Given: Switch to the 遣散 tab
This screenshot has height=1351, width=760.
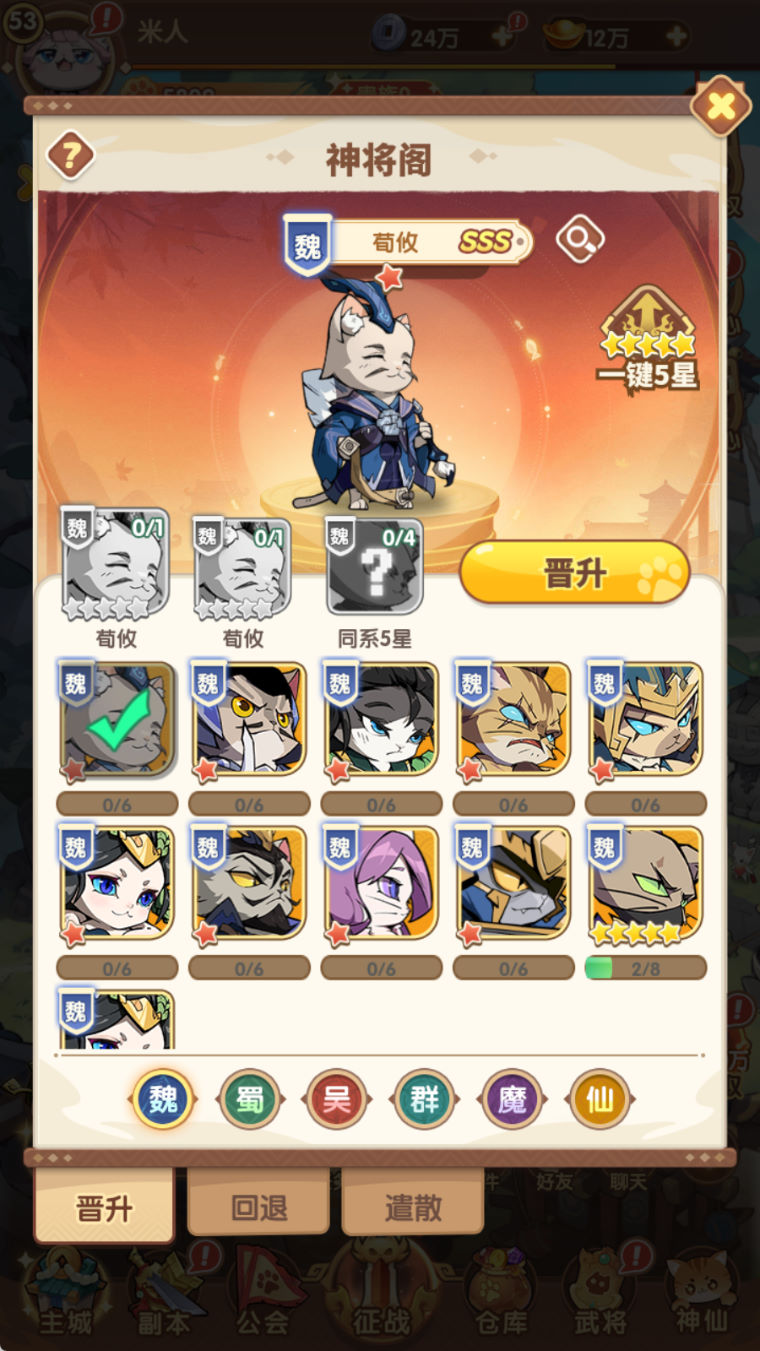Looking at the screenshot, I should click(x=412, y=1207).
